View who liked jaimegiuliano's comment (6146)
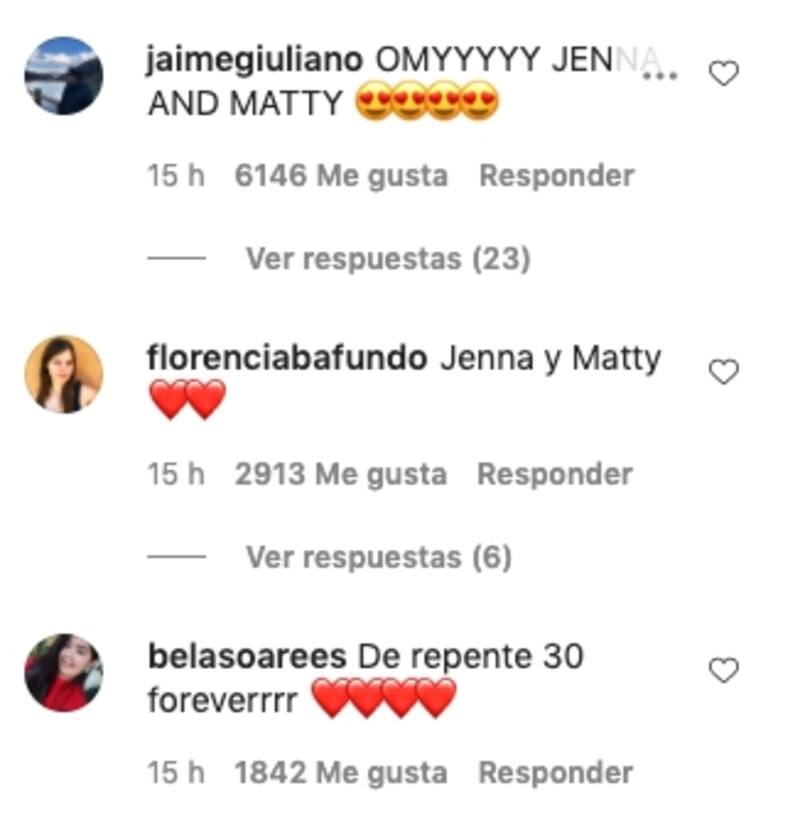This screenshot has width=800, height=832. pyautogui.click(x=340, y=176)
